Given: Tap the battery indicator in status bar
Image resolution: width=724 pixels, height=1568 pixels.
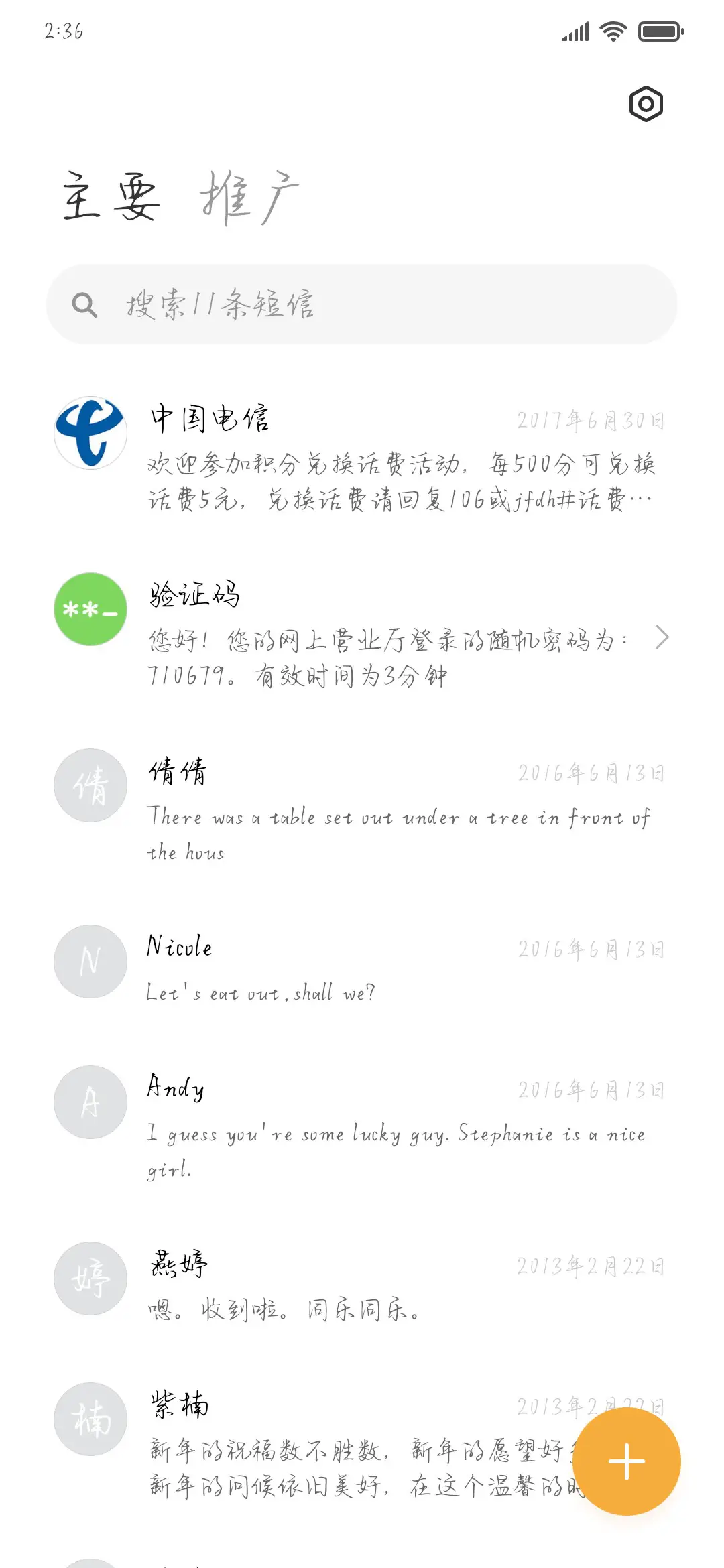Looking at the screenshot, I should (658, 31).
